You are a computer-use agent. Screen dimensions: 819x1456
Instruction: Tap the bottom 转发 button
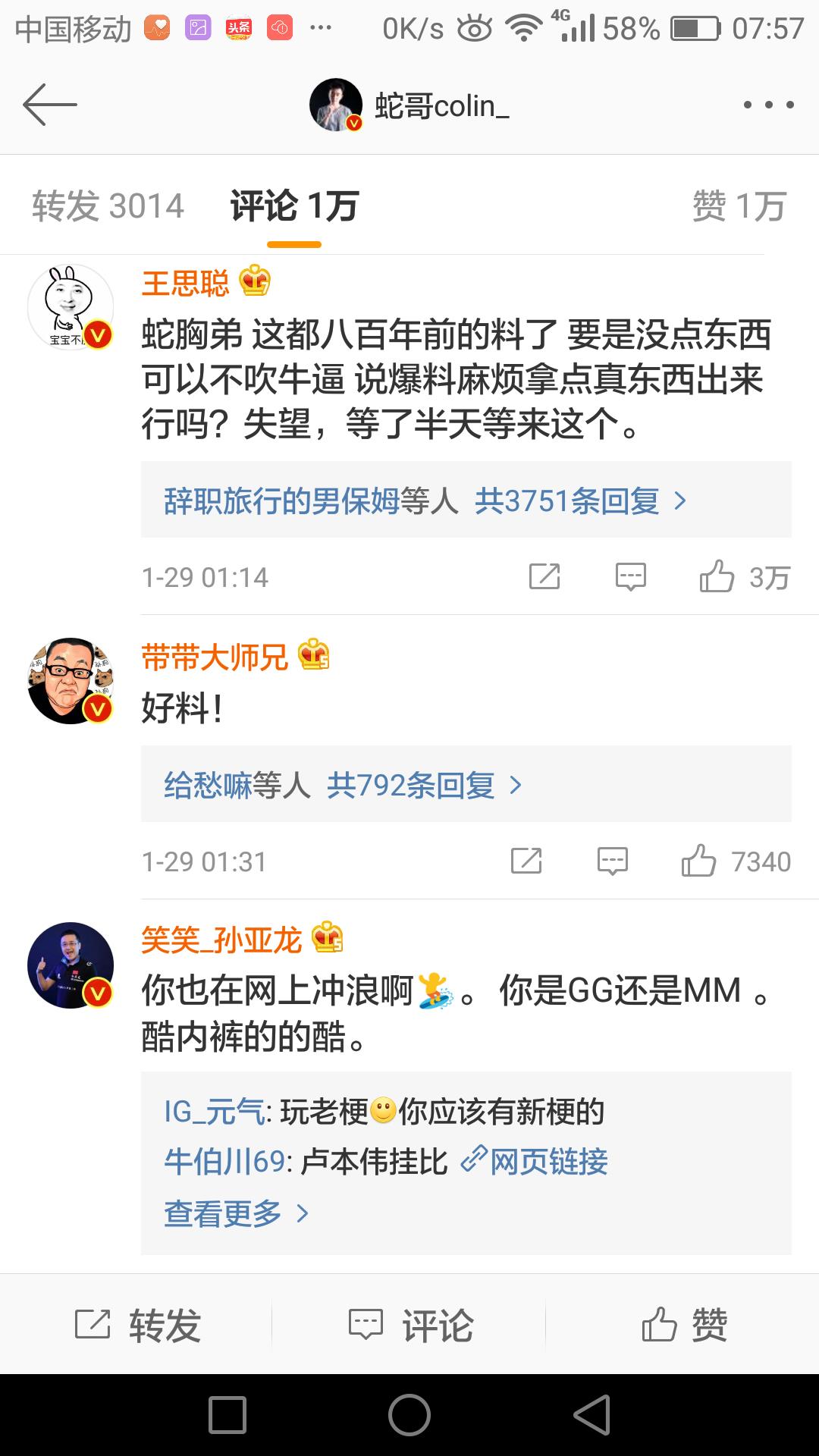(x=138, y=1325)
